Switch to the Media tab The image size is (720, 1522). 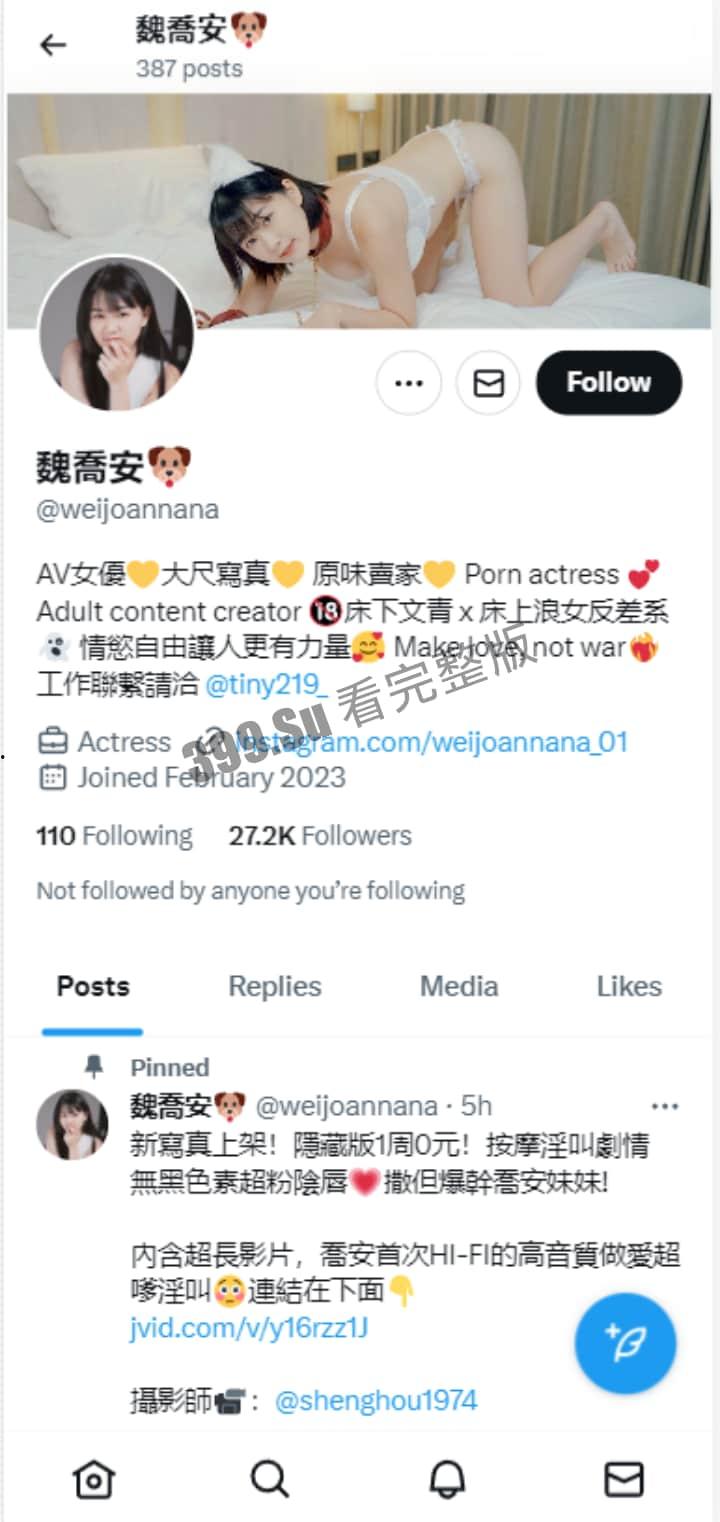458,987
